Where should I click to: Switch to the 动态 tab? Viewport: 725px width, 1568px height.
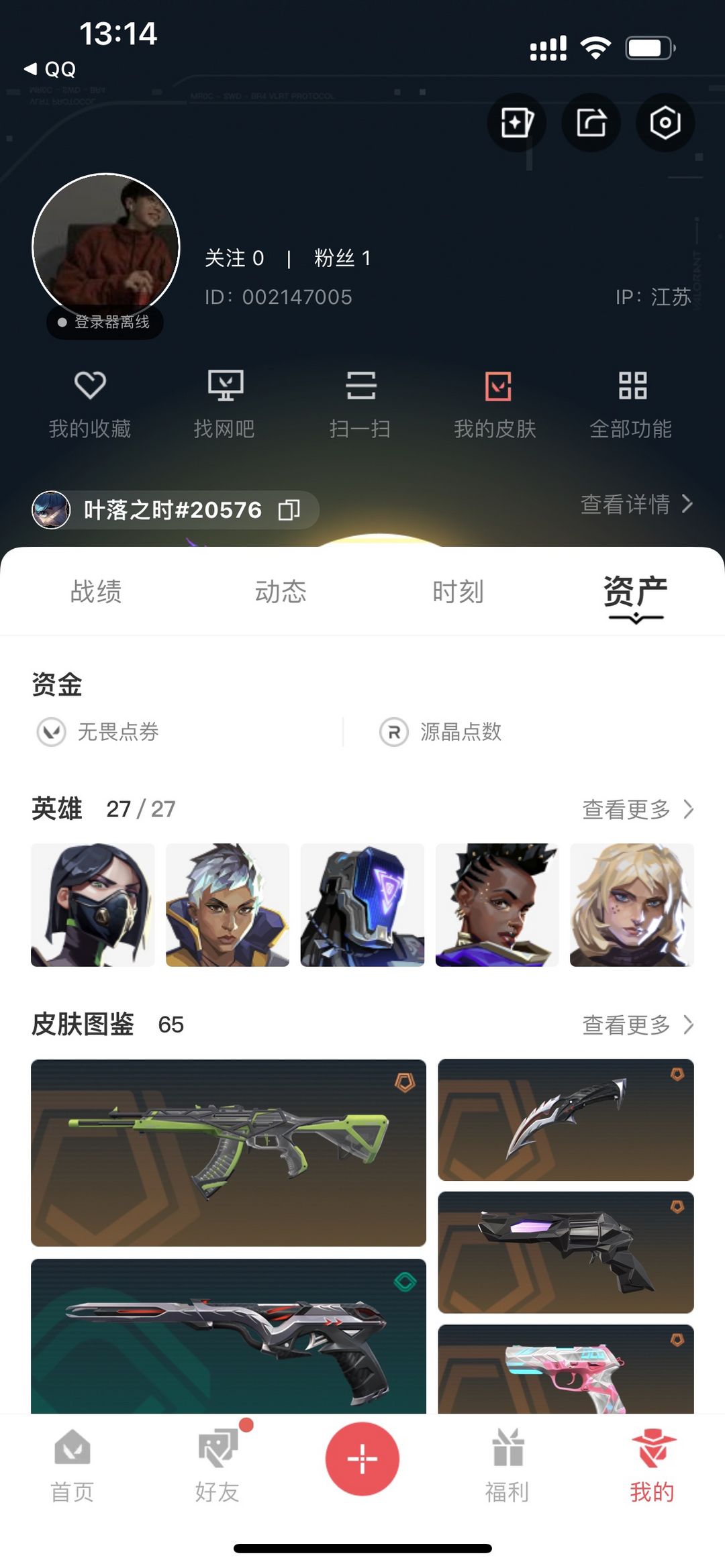click(281, 592)
